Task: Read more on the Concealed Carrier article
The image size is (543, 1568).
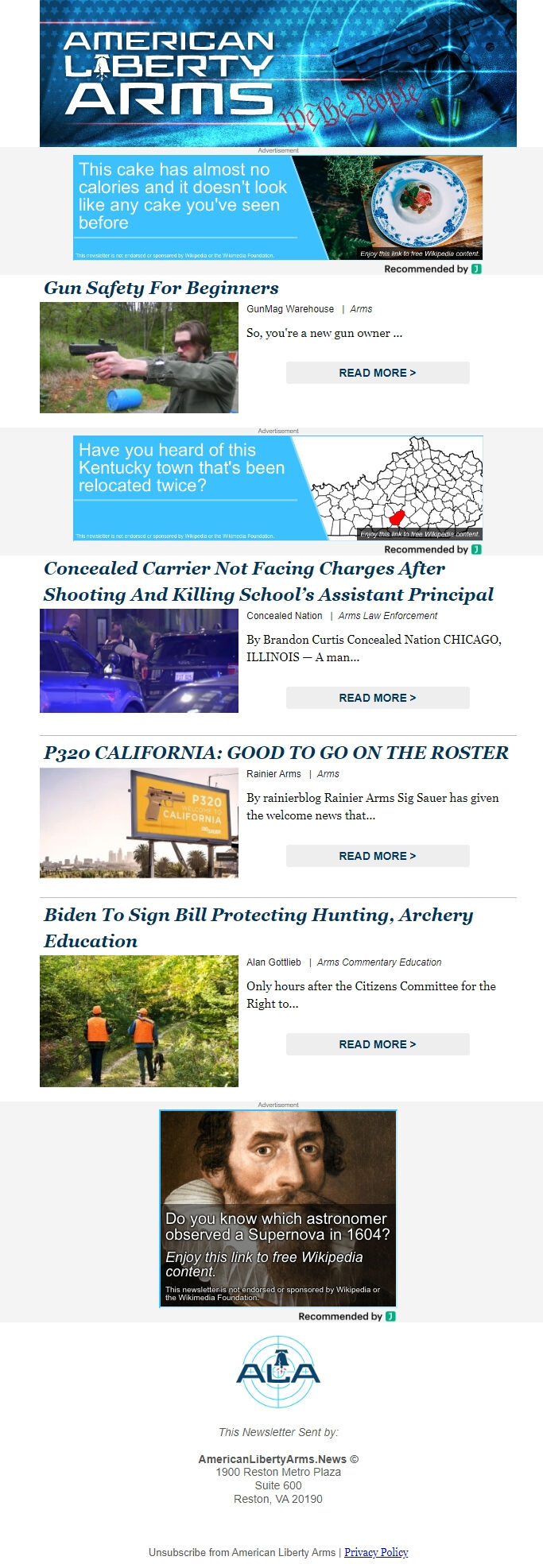Action: [377, 698]
